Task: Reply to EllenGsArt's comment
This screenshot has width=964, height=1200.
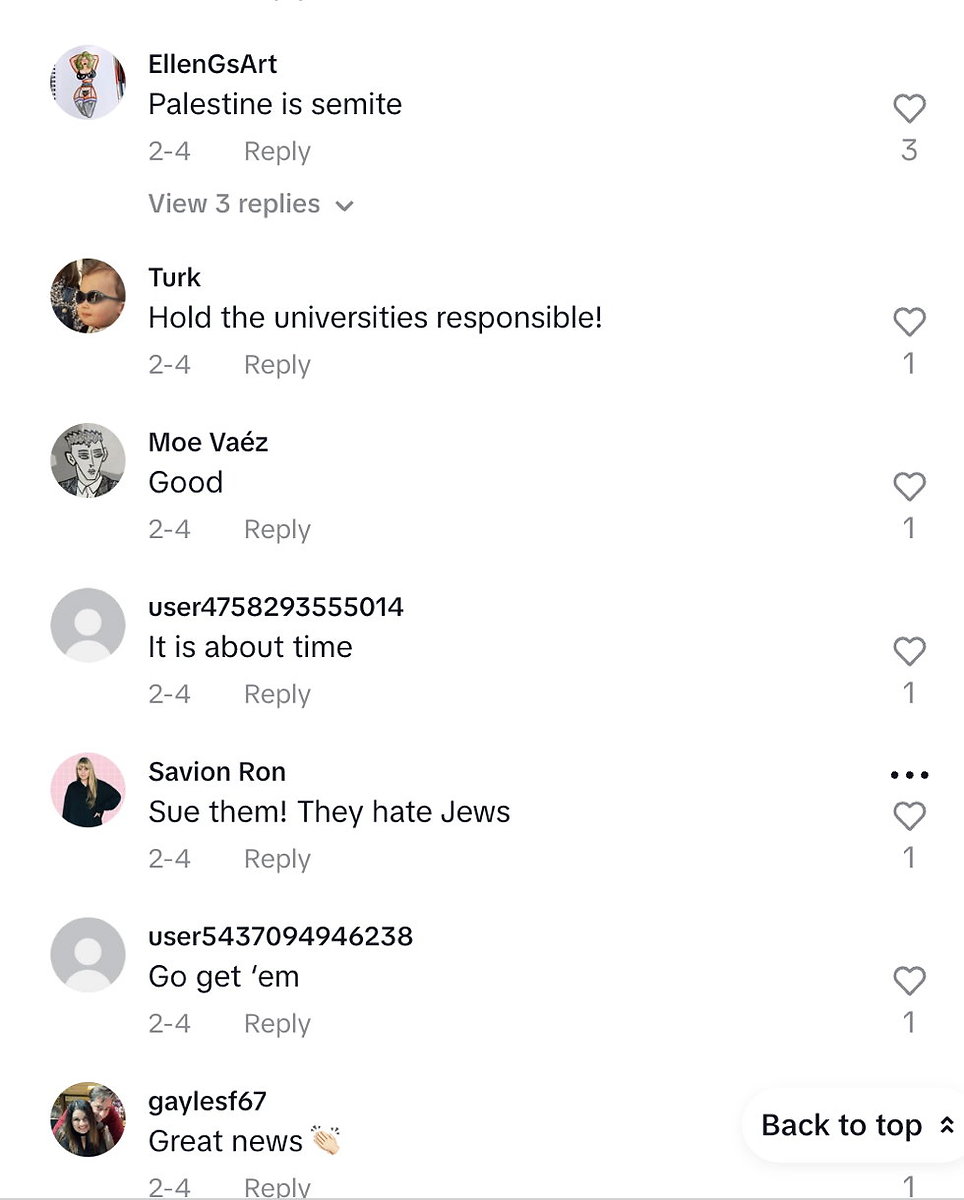Action: 277,152
